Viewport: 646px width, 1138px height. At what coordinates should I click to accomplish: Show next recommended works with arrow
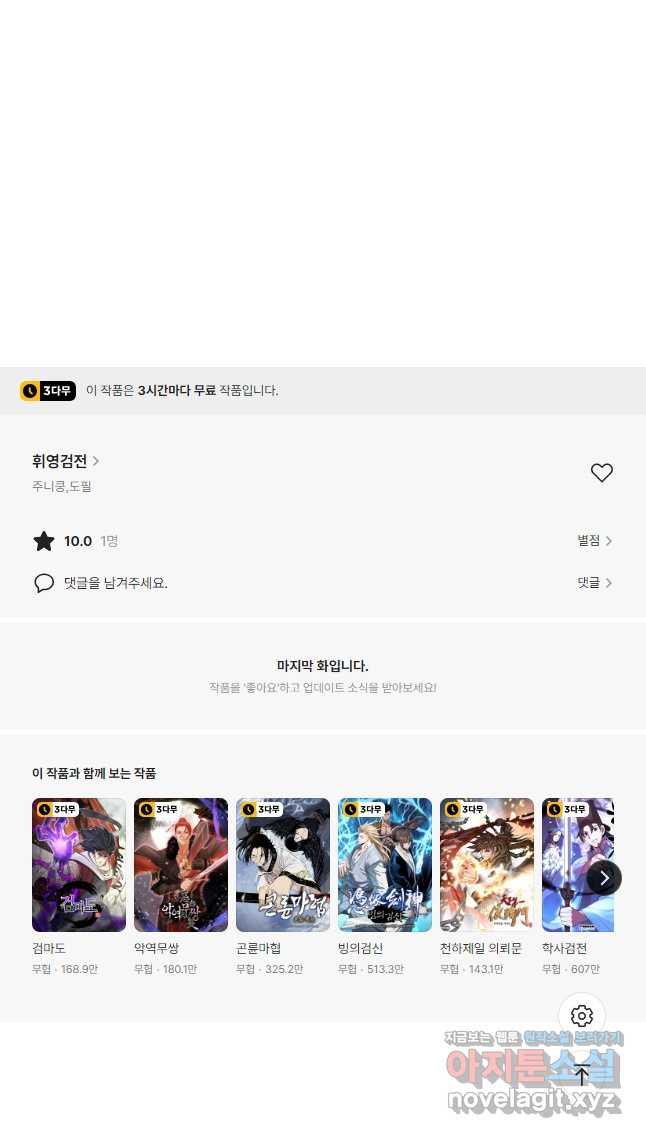pyautogui.click(x=604, y=878)
